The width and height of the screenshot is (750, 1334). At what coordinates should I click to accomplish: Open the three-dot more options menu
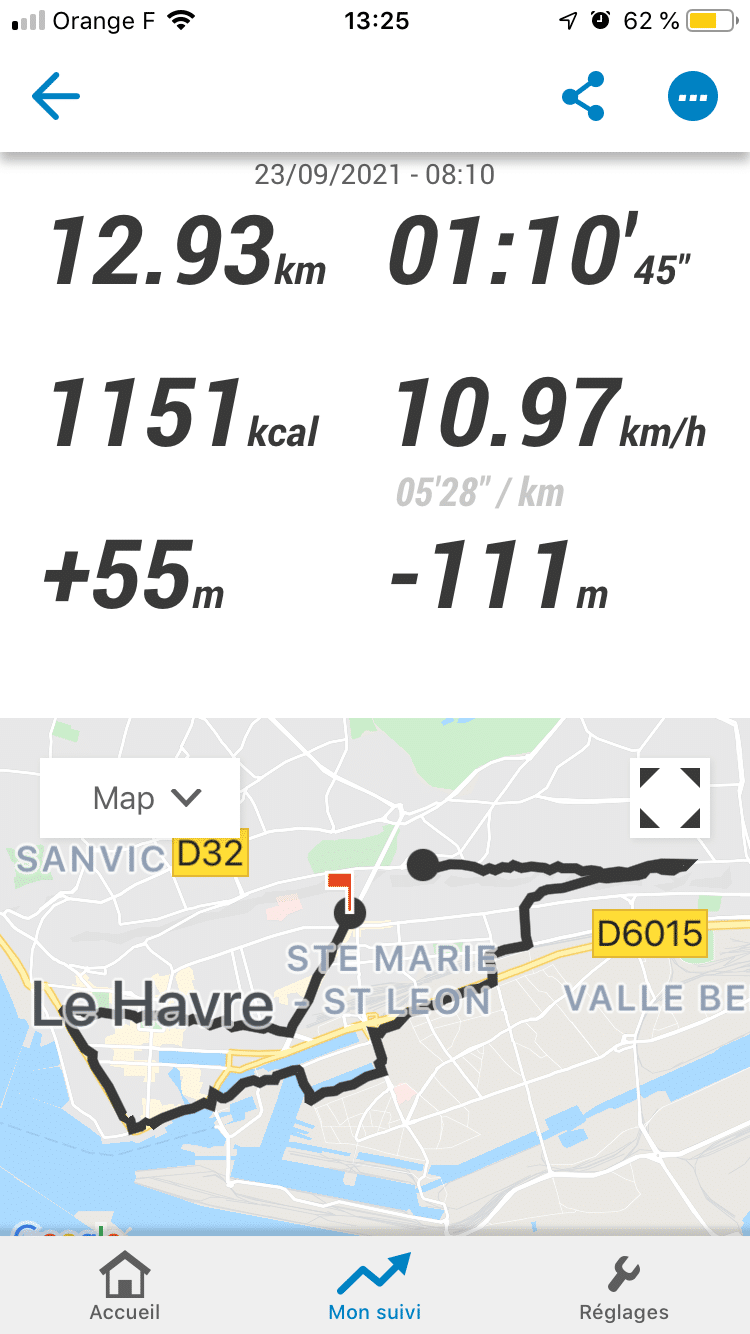[693, 97]
